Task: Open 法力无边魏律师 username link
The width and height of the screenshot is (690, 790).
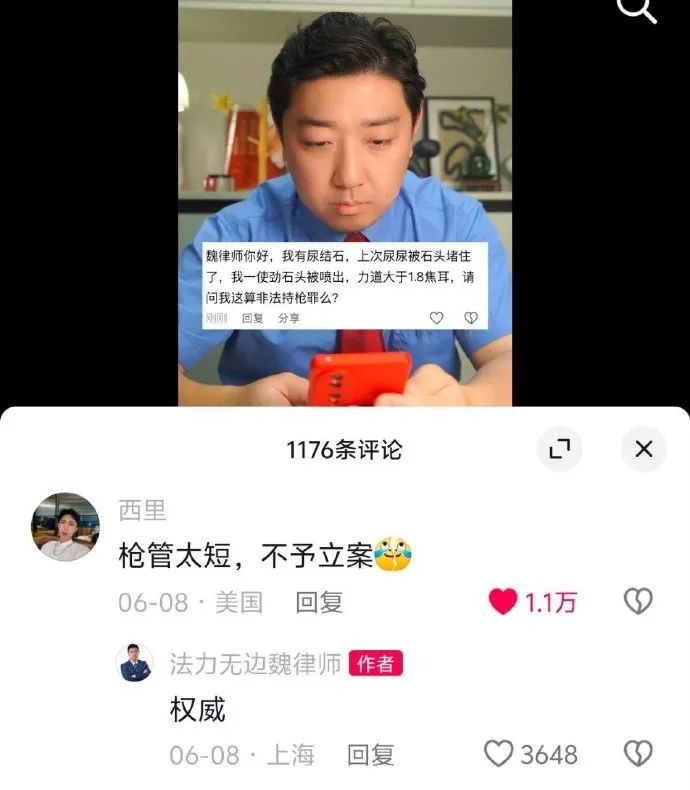Action: (255, 663)
